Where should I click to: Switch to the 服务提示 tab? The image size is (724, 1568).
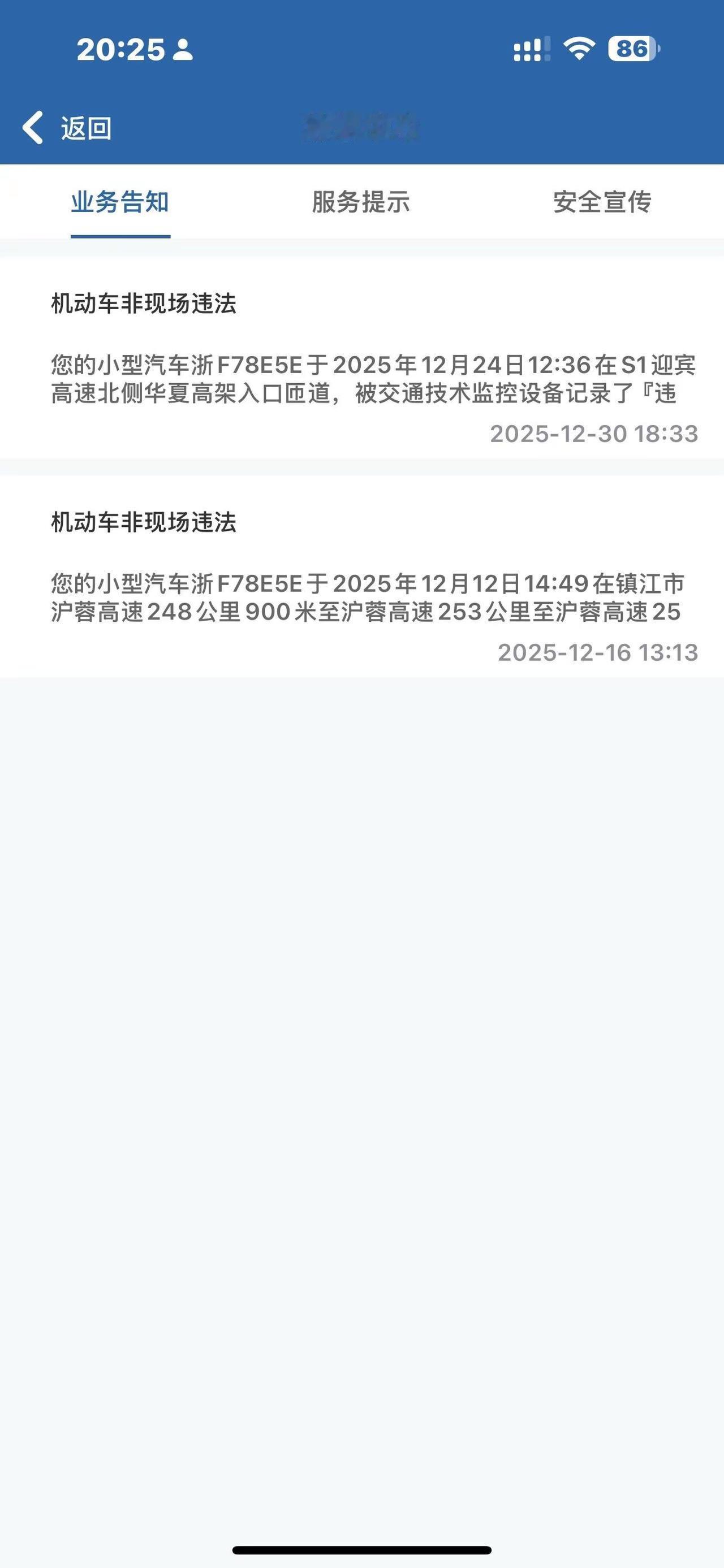tap(360, 204)
